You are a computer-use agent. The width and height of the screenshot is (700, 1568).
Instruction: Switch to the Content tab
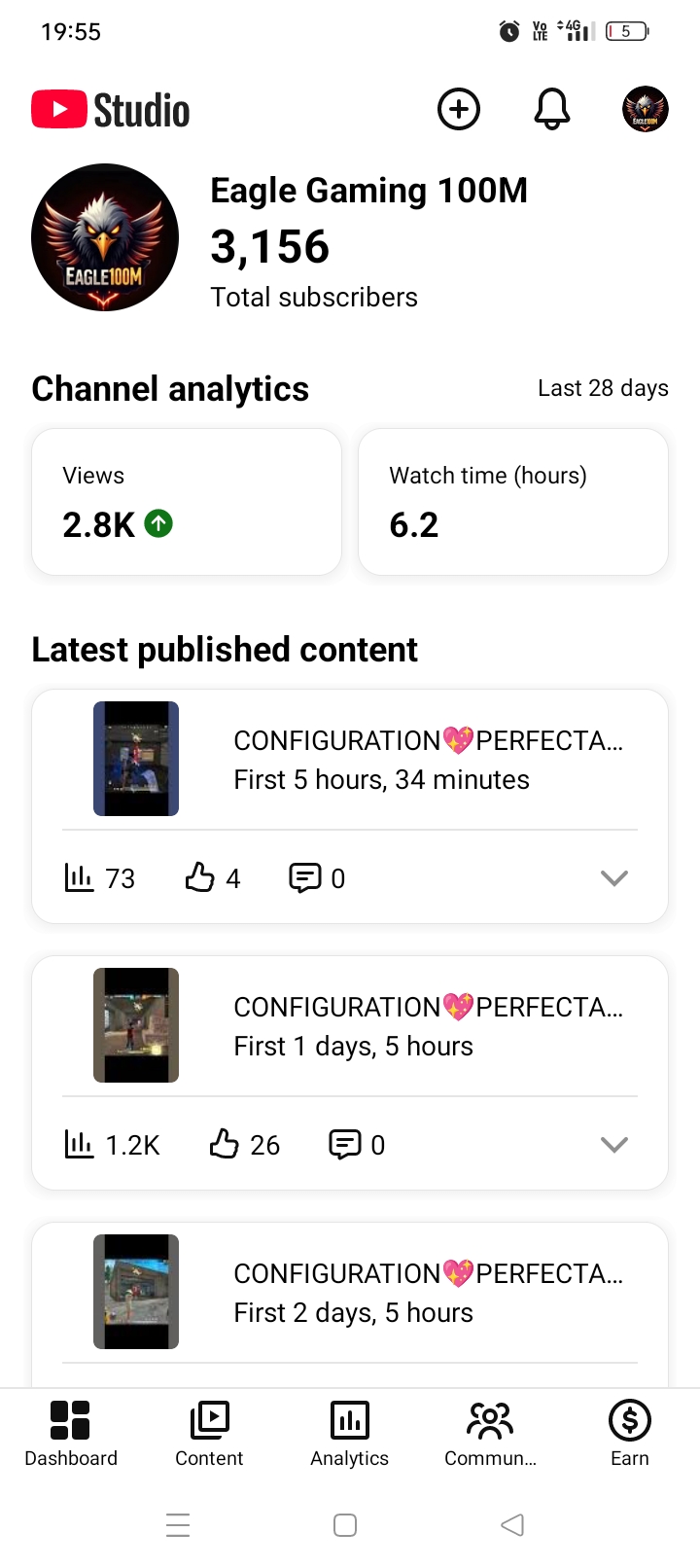tap(209, 1433)
